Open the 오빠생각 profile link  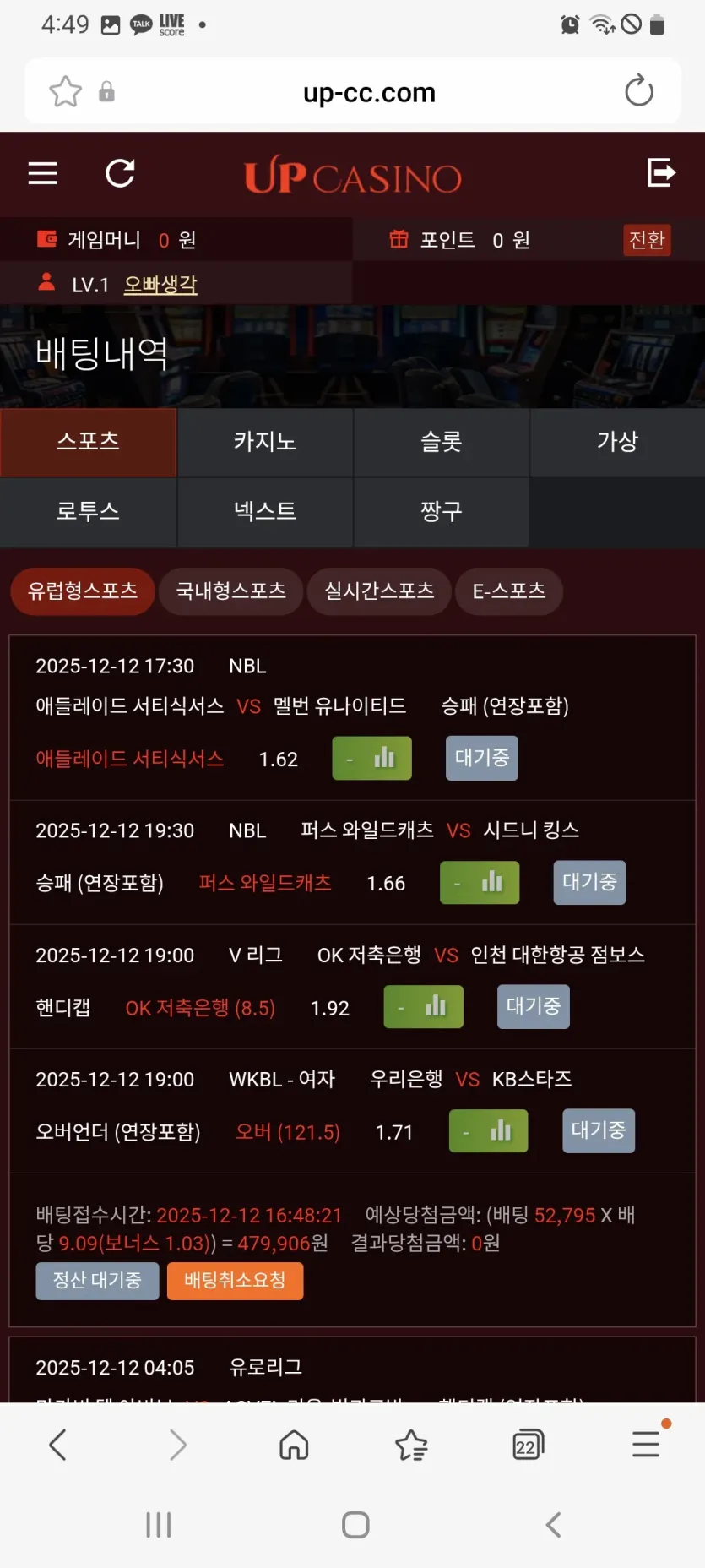click(160, 285)
